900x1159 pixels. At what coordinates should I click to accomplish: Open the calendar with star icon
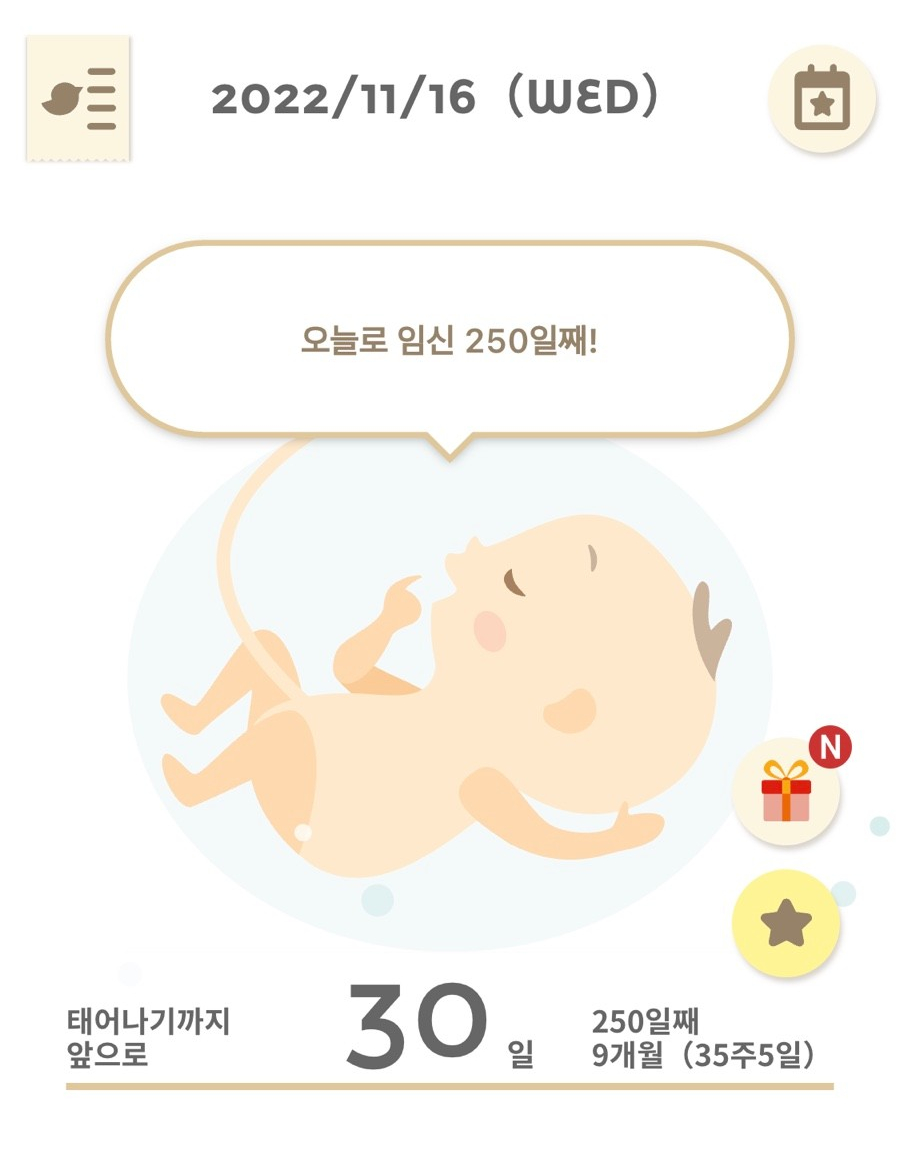click(x=821, y=98)
